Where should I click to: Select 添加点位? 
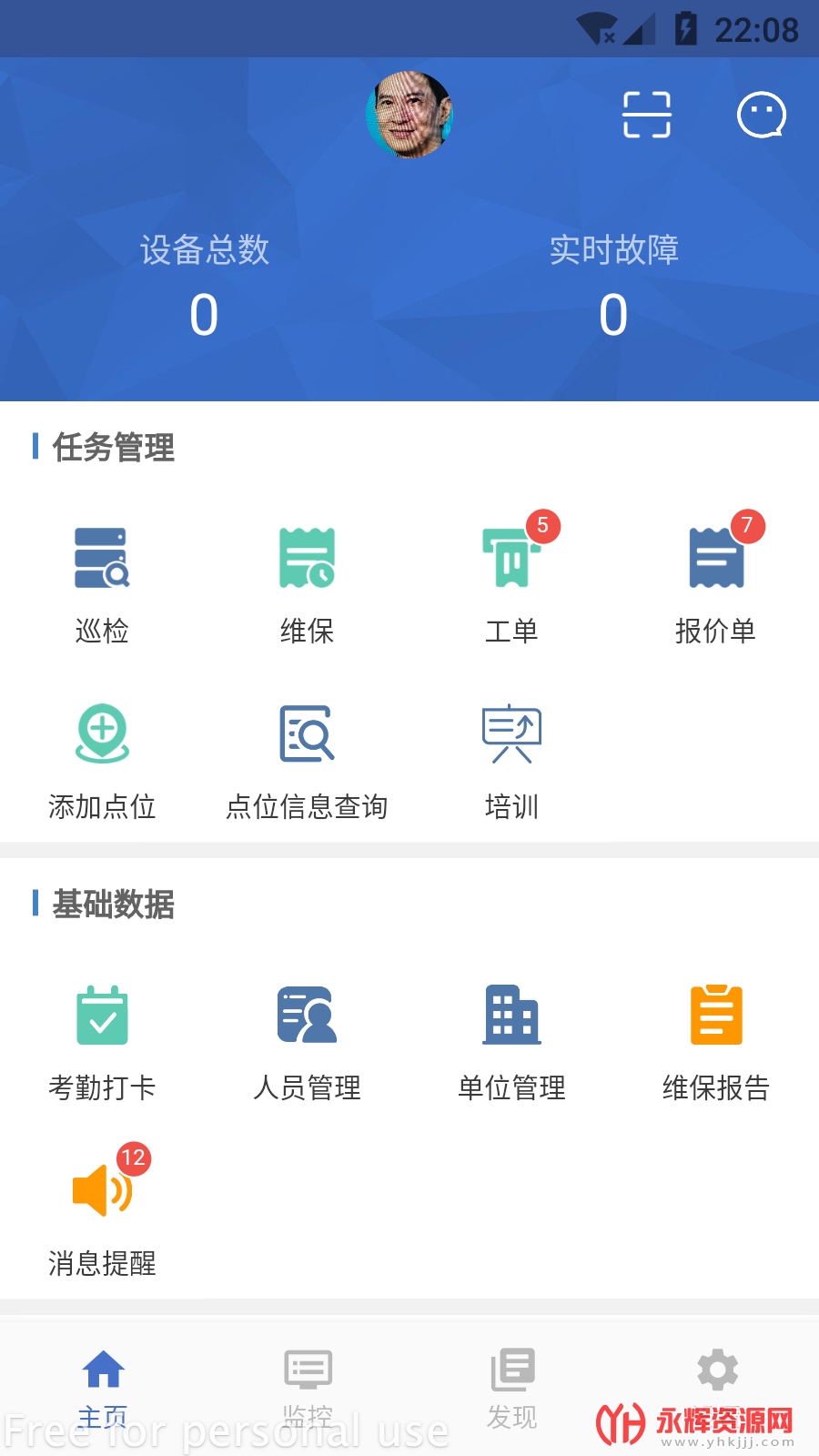point(102,758)
